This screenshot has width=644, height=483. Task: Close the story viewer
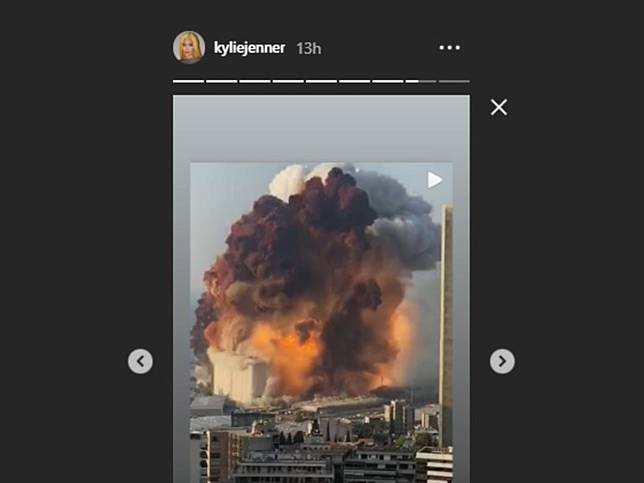coord(499,107)
